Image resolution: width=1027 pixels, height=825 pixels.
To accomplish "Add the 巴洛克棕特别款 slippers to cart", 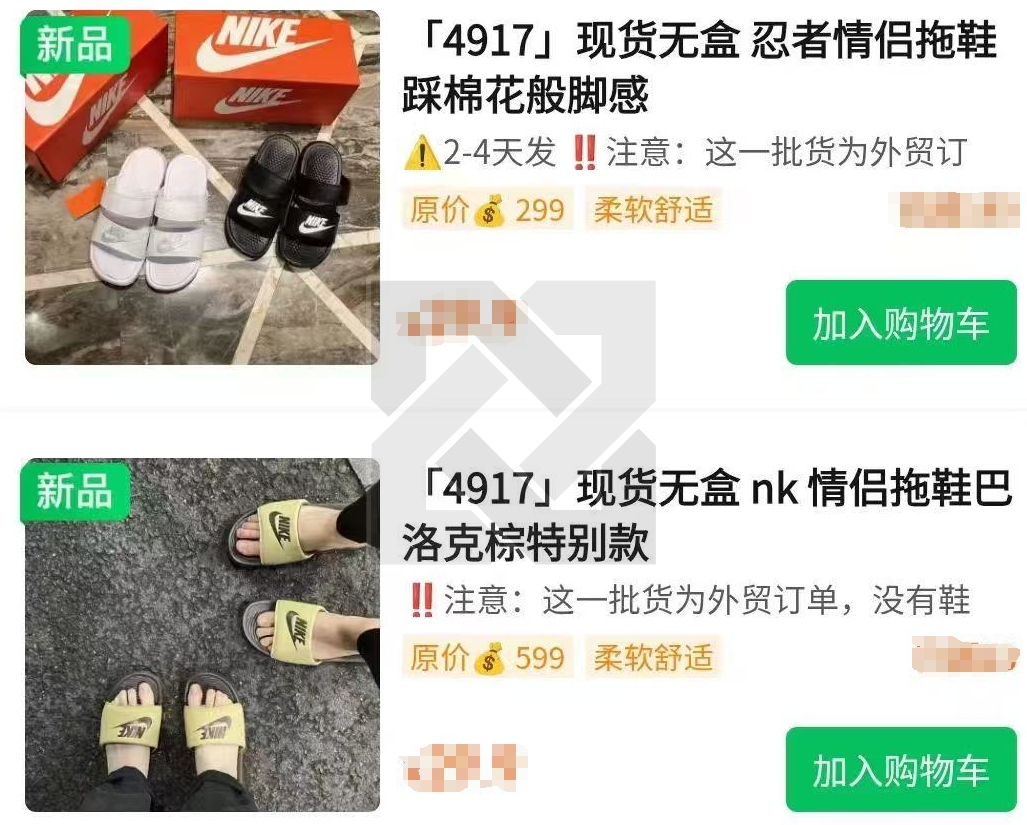I will (900, 770).
